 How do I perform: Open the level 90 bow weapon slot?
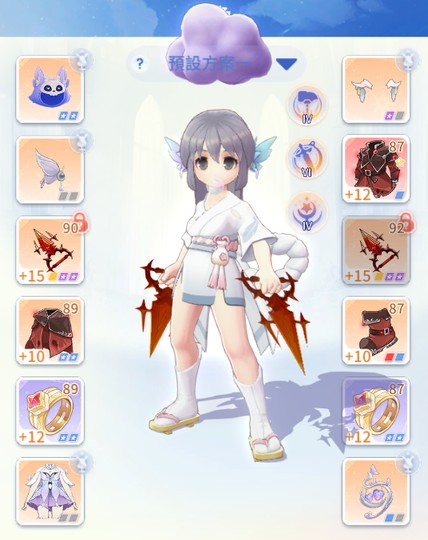pyautogui.click(x=50, y=250)
